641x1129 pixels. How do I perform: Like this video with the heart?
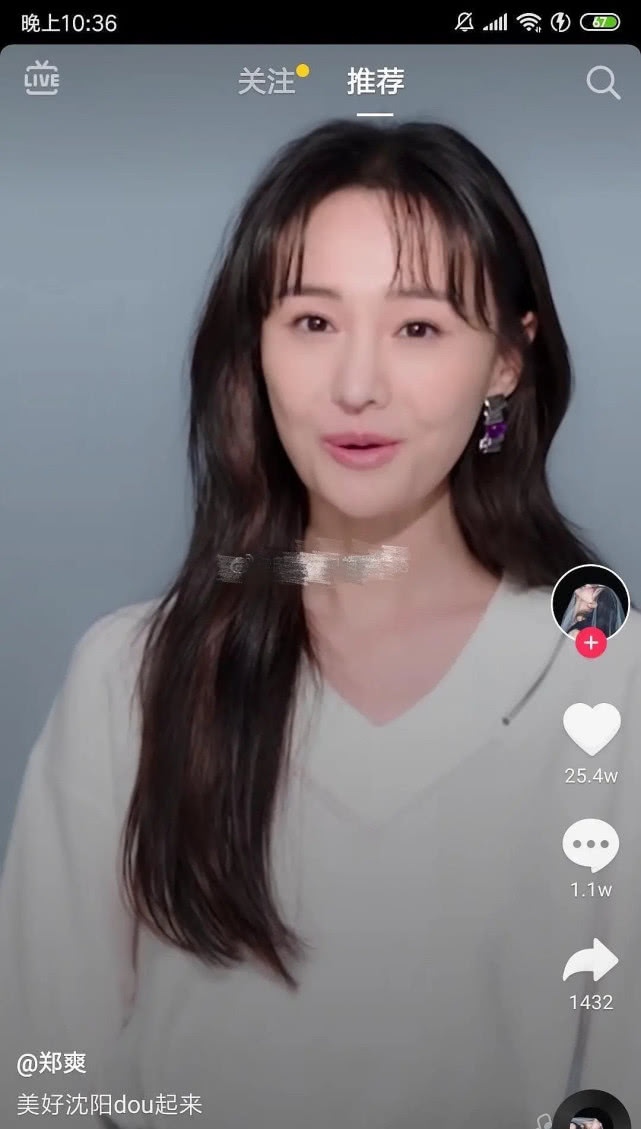(591, 729)
